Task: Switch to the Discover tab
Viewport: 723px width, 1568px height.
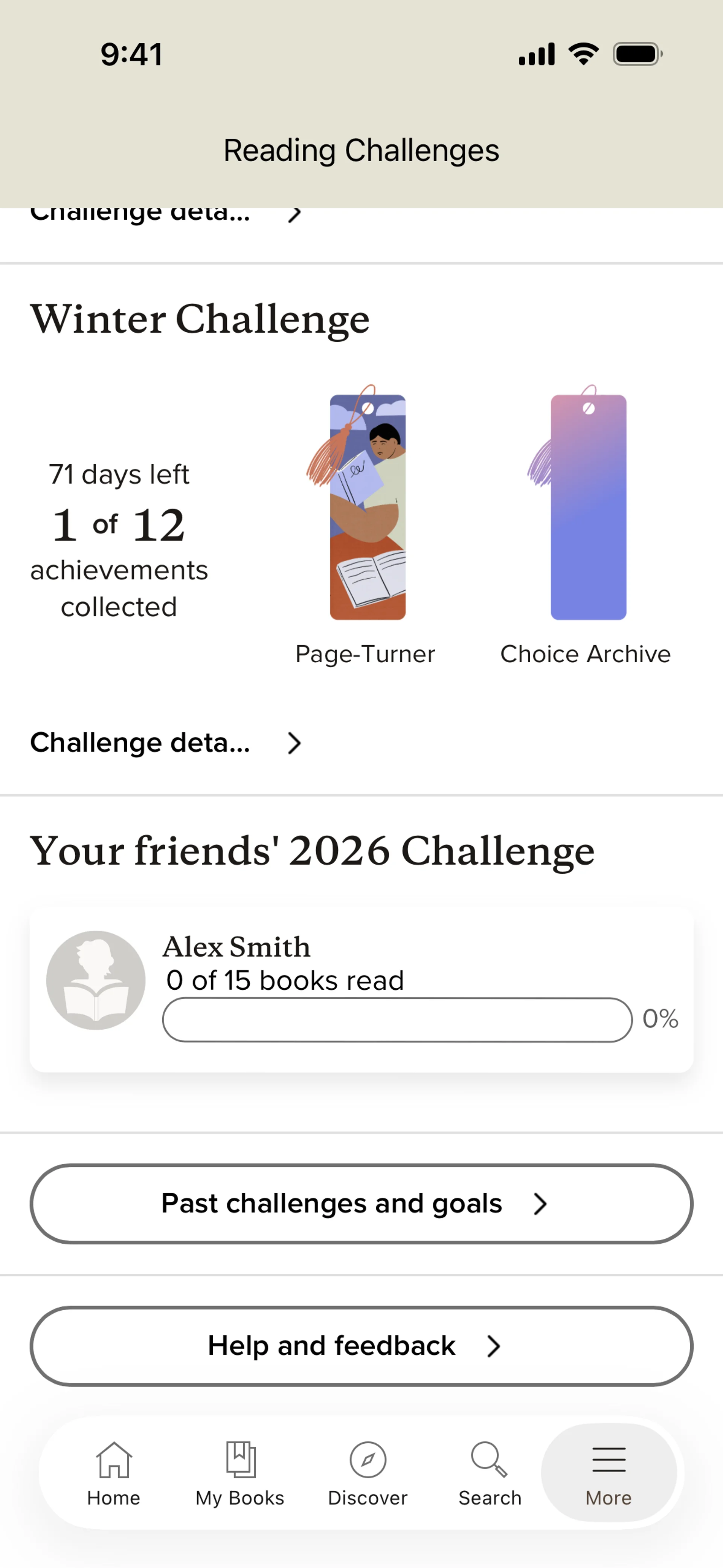Action: pyautogui.click(x=368, y=1472)
